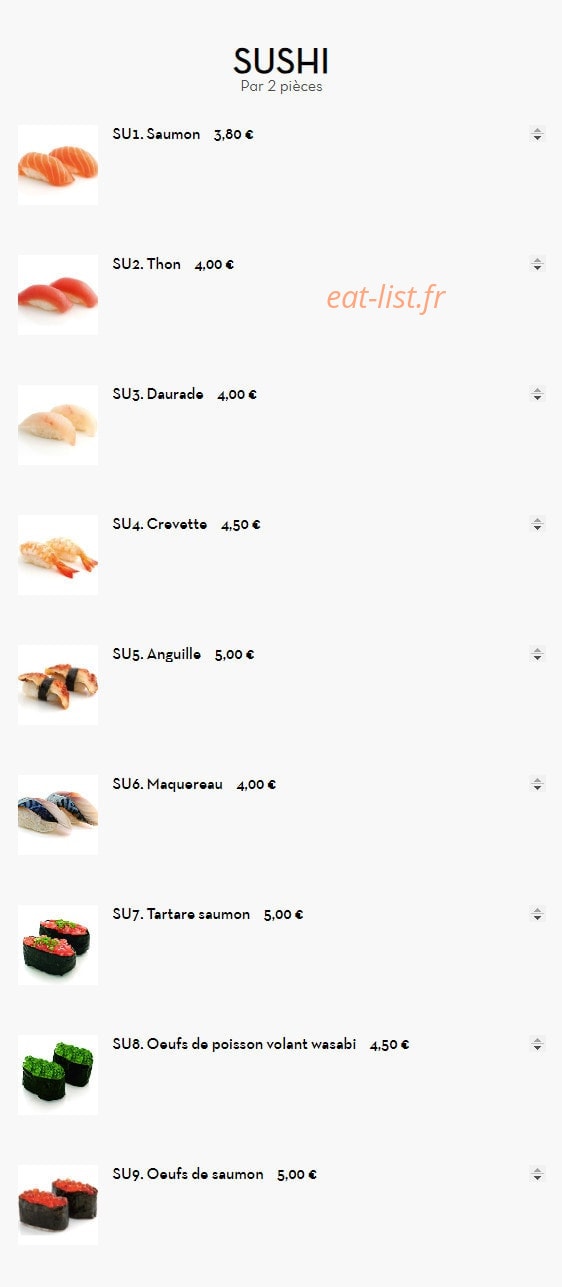
Task: Adjust SU6. Maquereau quantity stepper
Action: click(537, 784)
